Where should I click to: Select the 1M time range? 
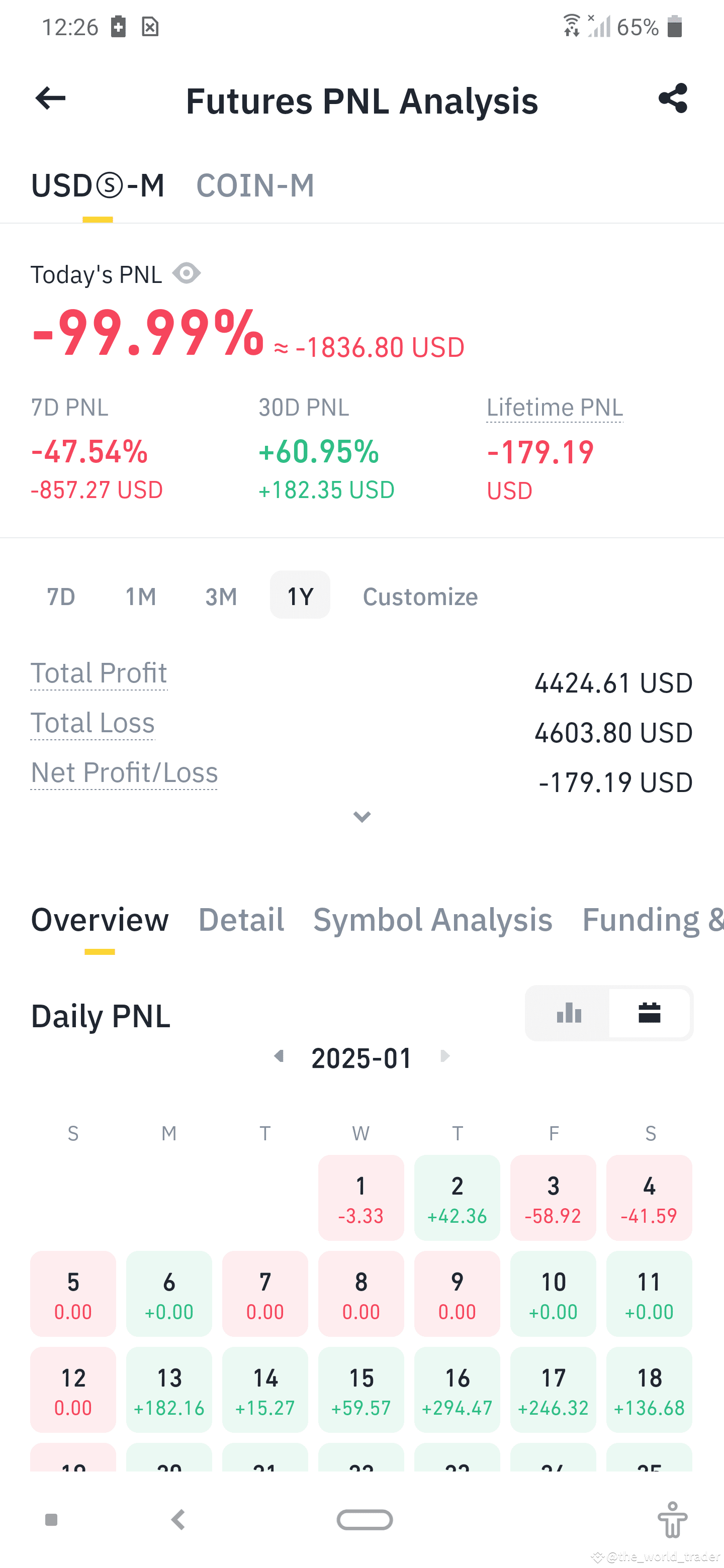pos(141,596)
